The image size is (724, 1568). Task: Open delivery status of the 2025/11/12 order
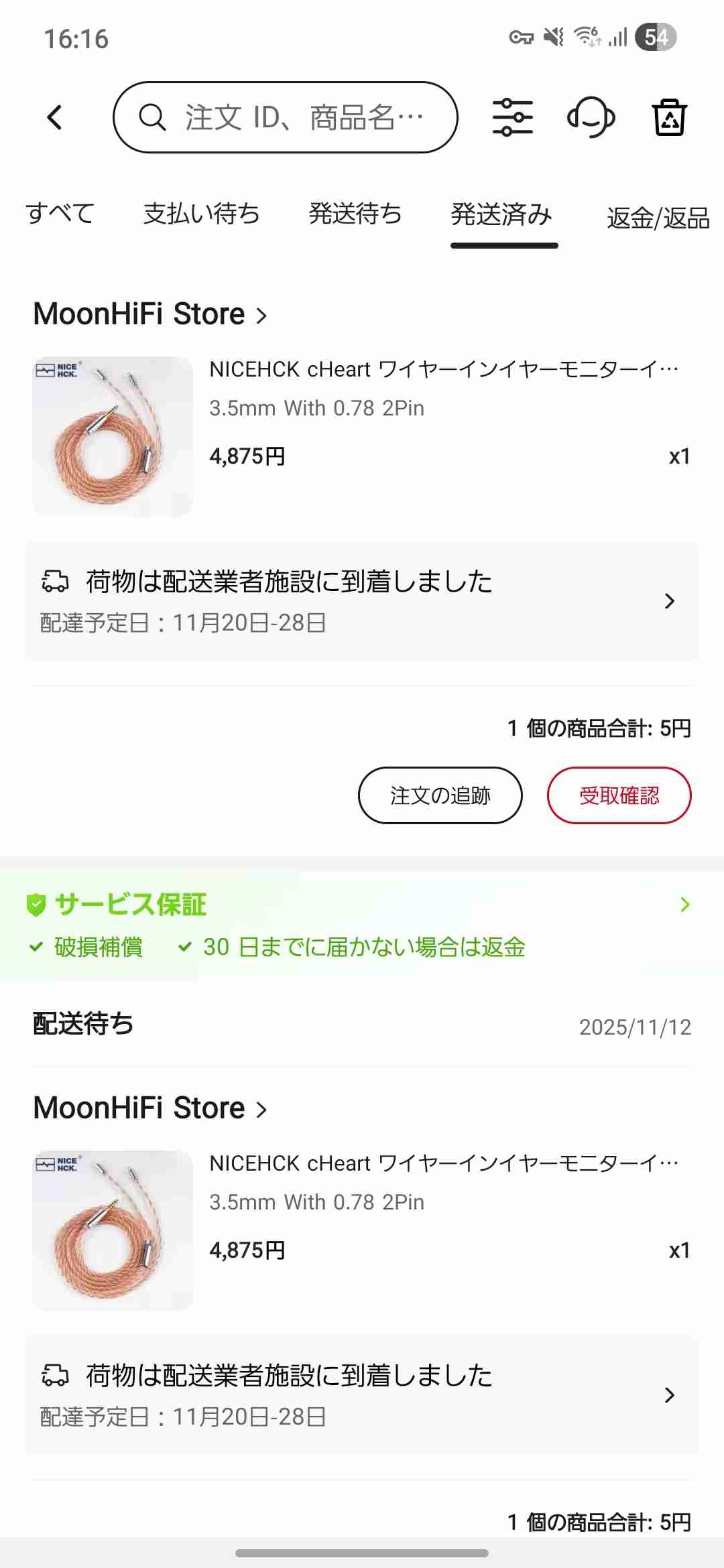[x=362, y=1395]
